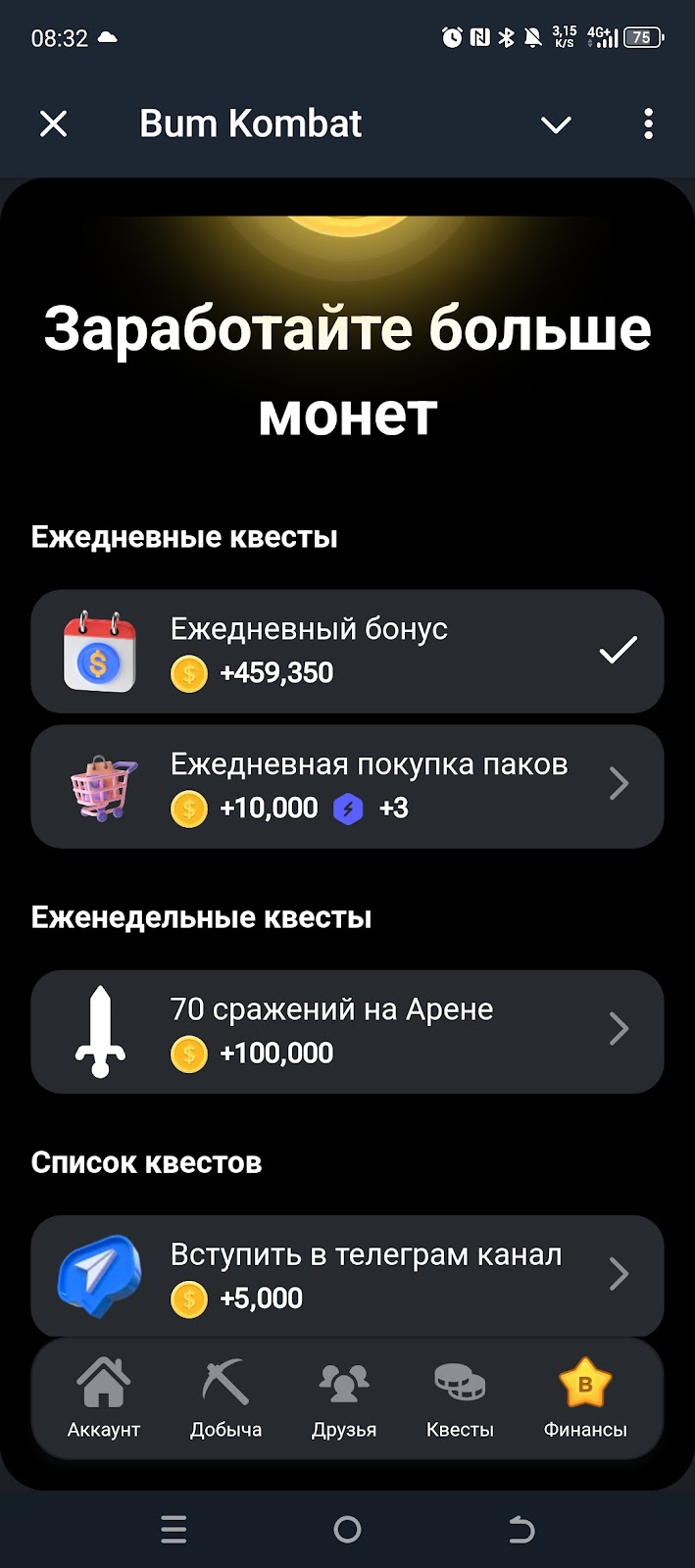Go to the Добыча tab
The width and height of the screenshot is (695, 1568).
point(225,1397)
